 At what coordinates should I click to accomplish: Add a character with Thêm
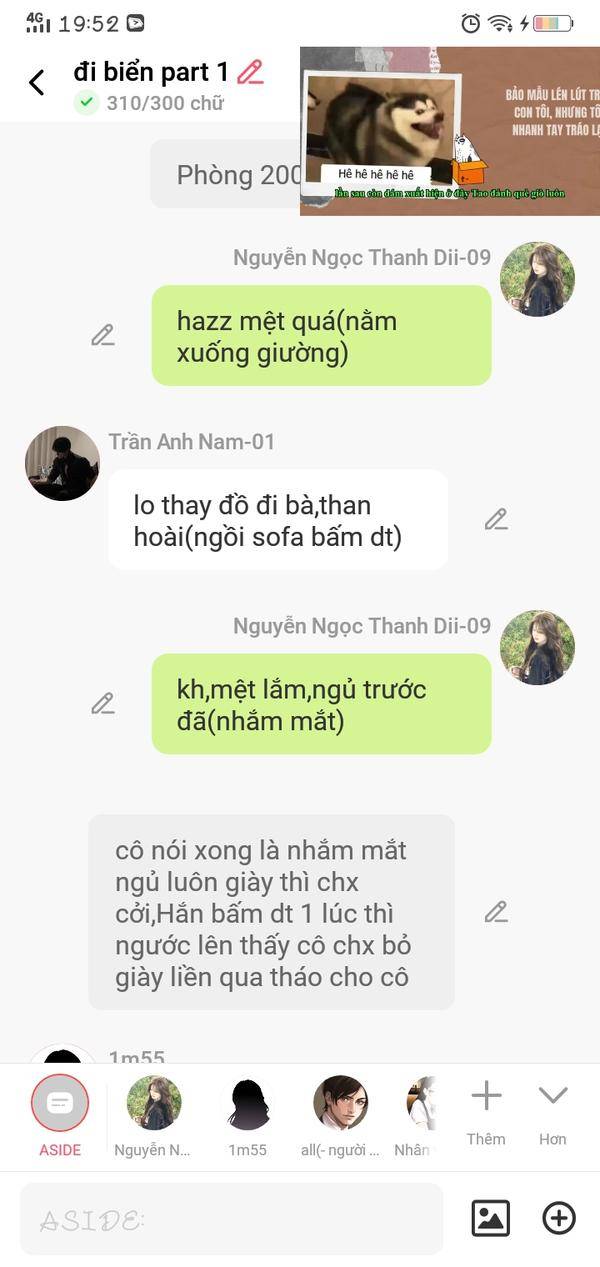pyautogui.click(x=486, y=1113)
